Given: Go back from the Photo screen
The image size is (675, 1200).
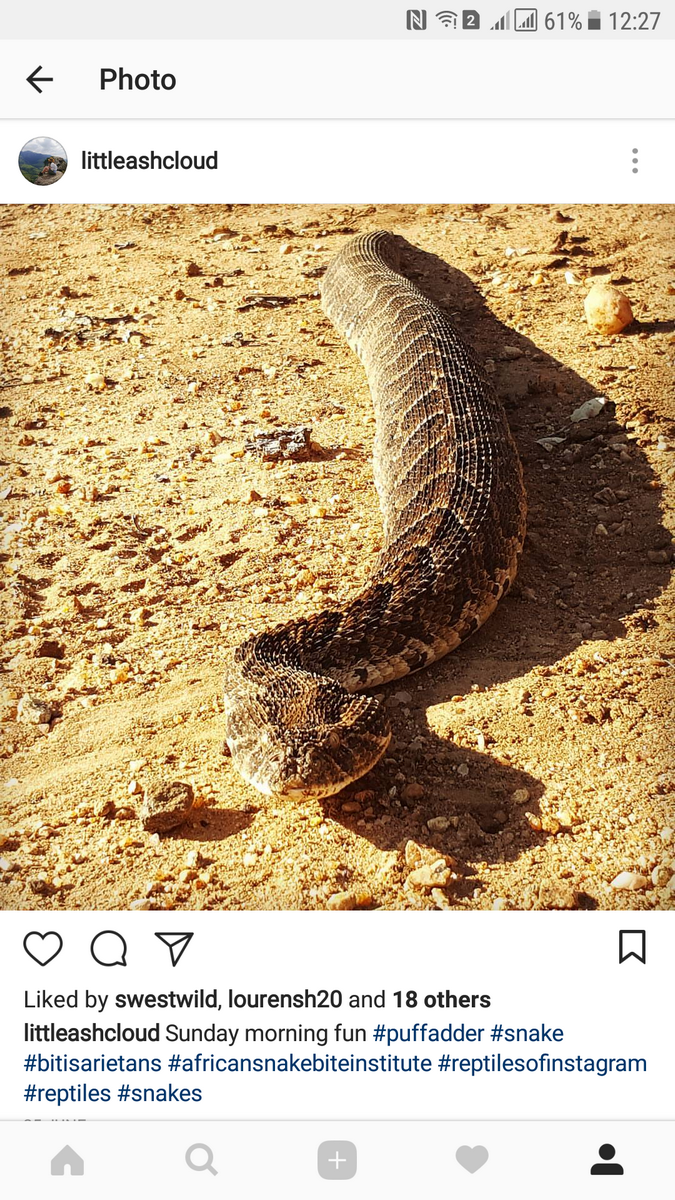Looking at the screenshot, I should coord(40,80).
